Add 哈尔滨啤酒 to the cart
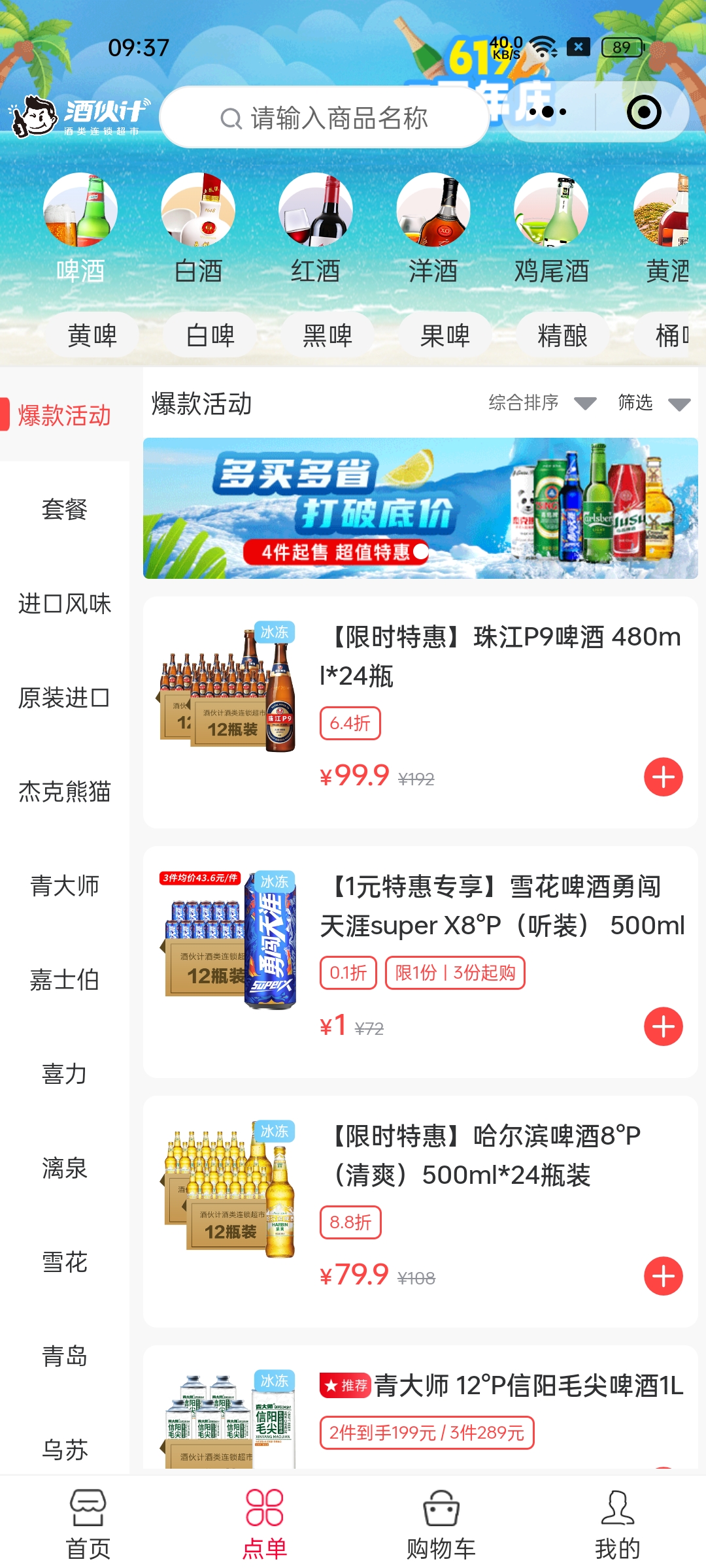Screen dimensions: 706x1568 [x=663, y=1276]
